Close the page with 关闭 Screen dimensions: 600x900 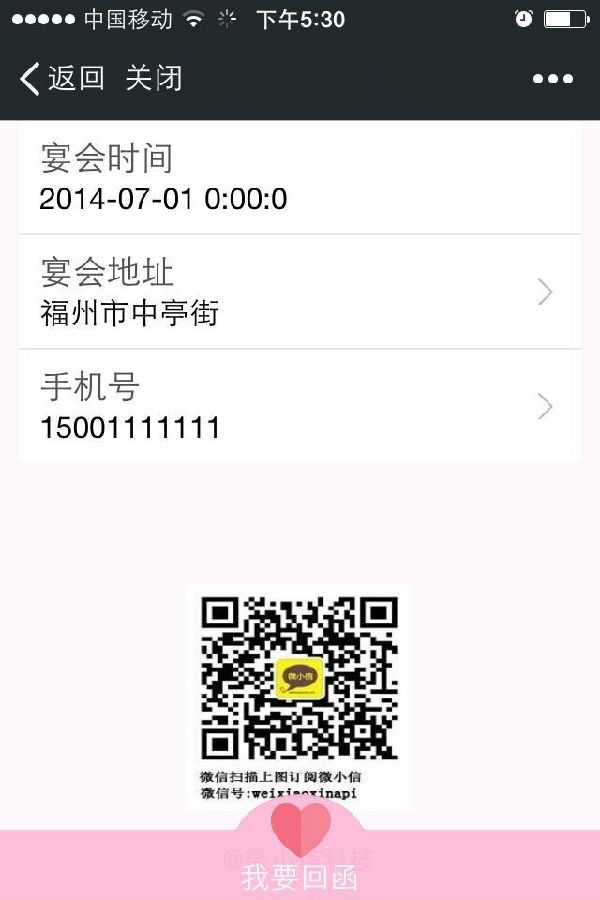(154, 78)
